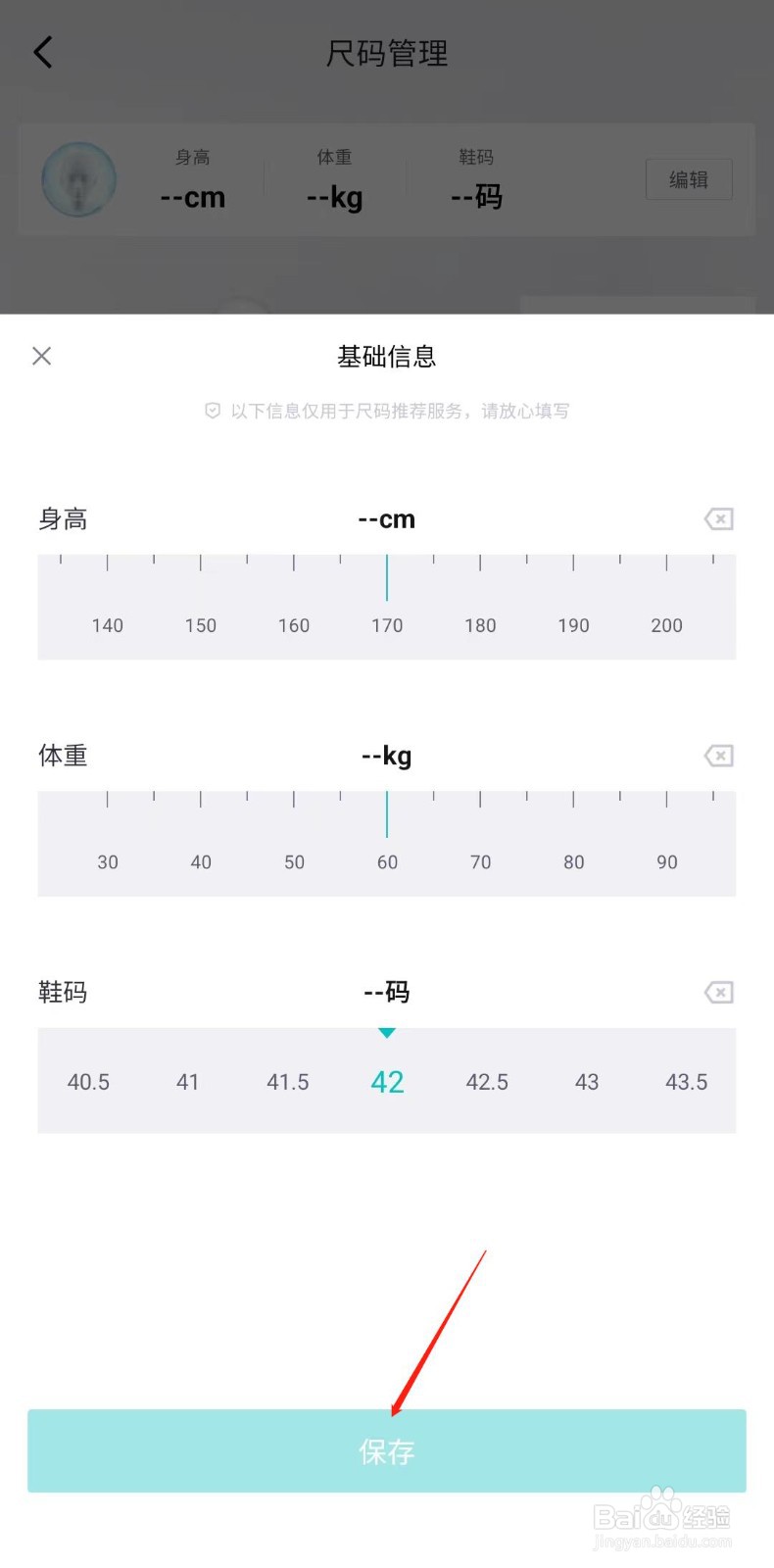The image size is (774, 1568).
Task: Close the 基础信息 popup with the X
Action: coord(41,356)
